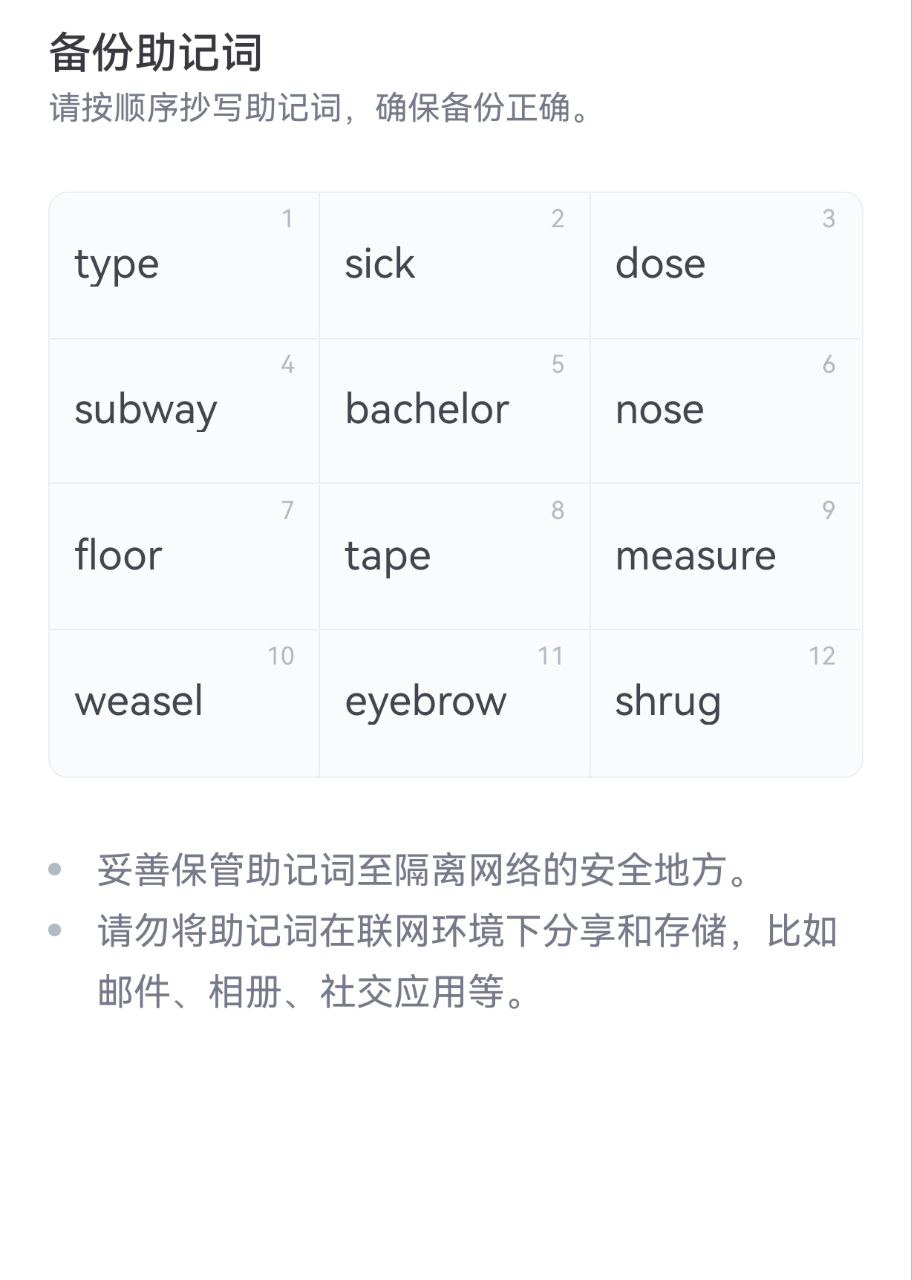Select the word "floor" numbered 7
912x1280 pixels.
(119, 556)
